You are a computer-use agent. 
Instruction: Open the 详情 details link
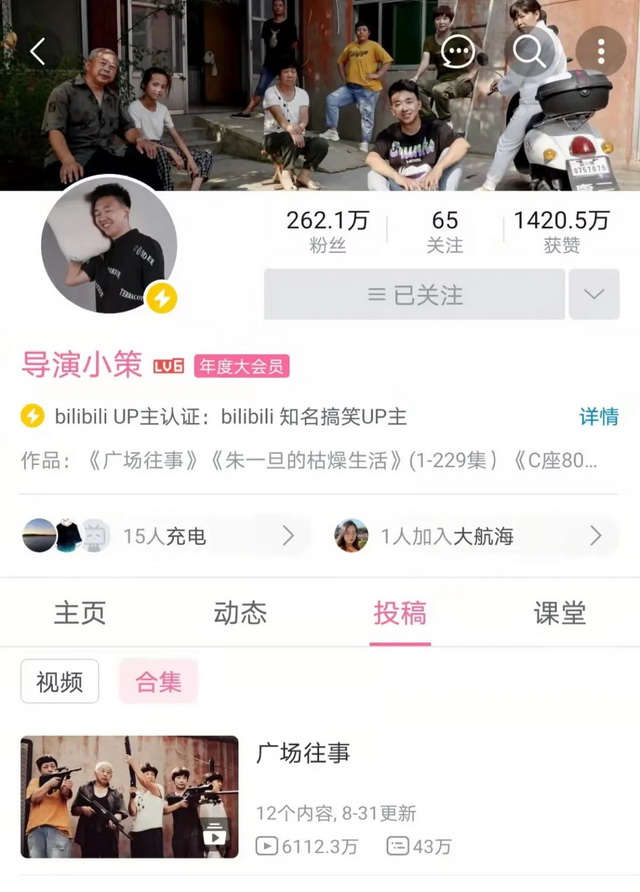(x=598, y=417)
